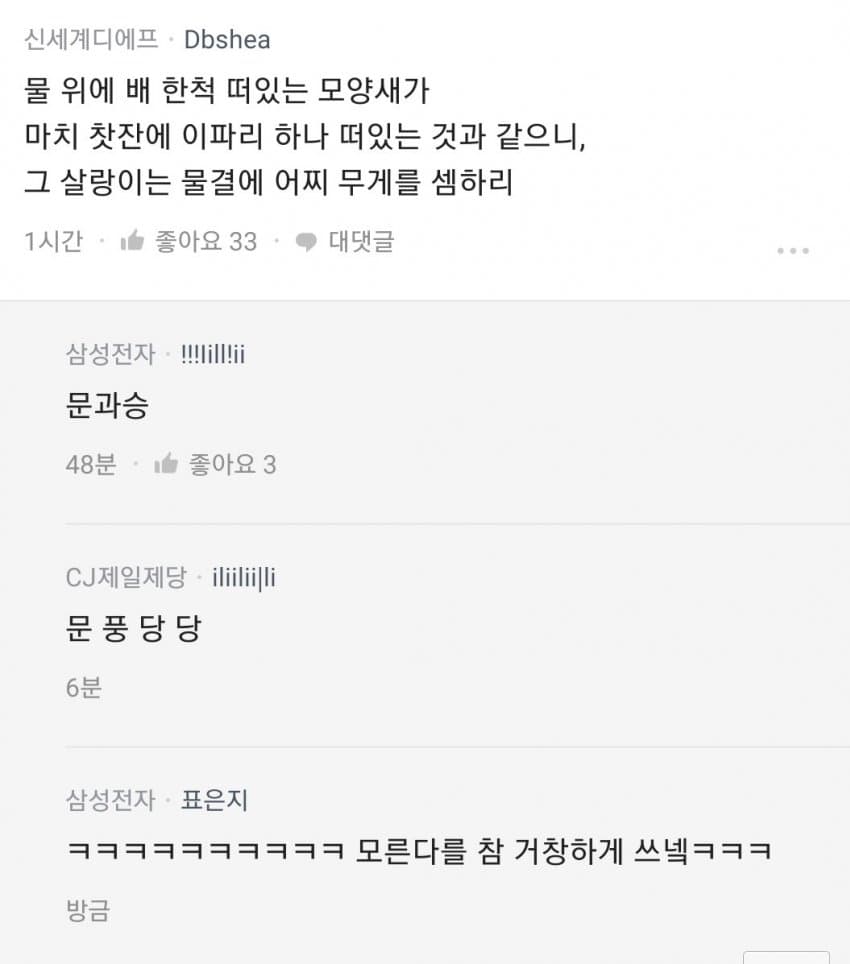Open the three-dot overflow menu on Dbshea's post
The image size is (850, 964).
792,251
